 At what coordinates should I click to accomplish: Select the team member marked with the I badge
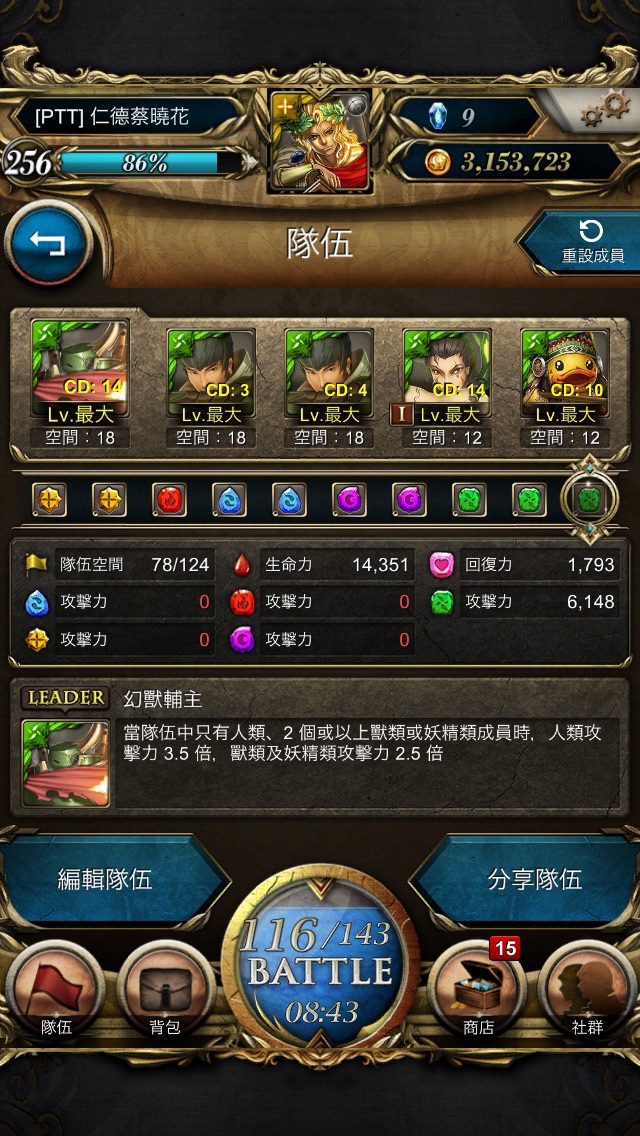point(446,375)
